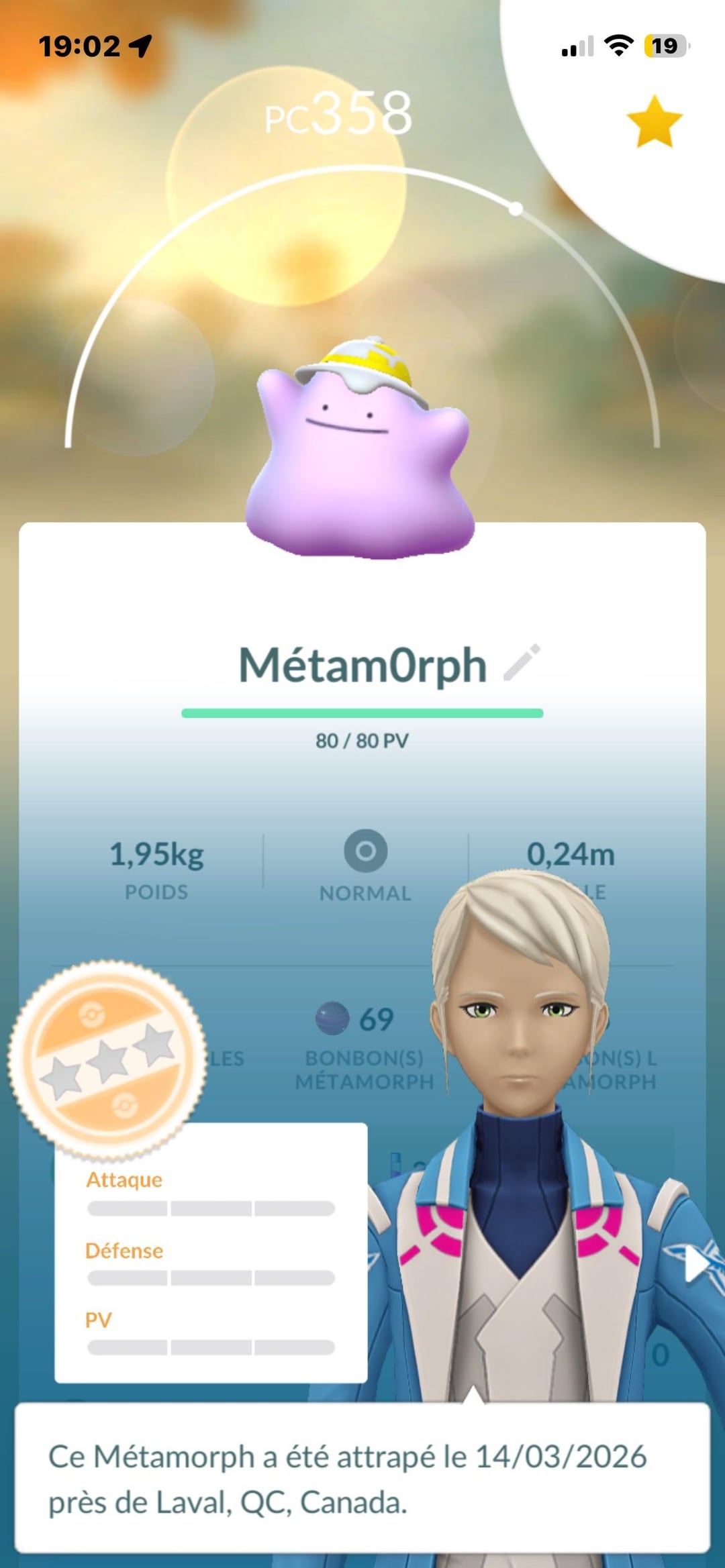Edit the MétamOrph nickname with the pencil
725x1568 pixels.
tap(522, 663)
